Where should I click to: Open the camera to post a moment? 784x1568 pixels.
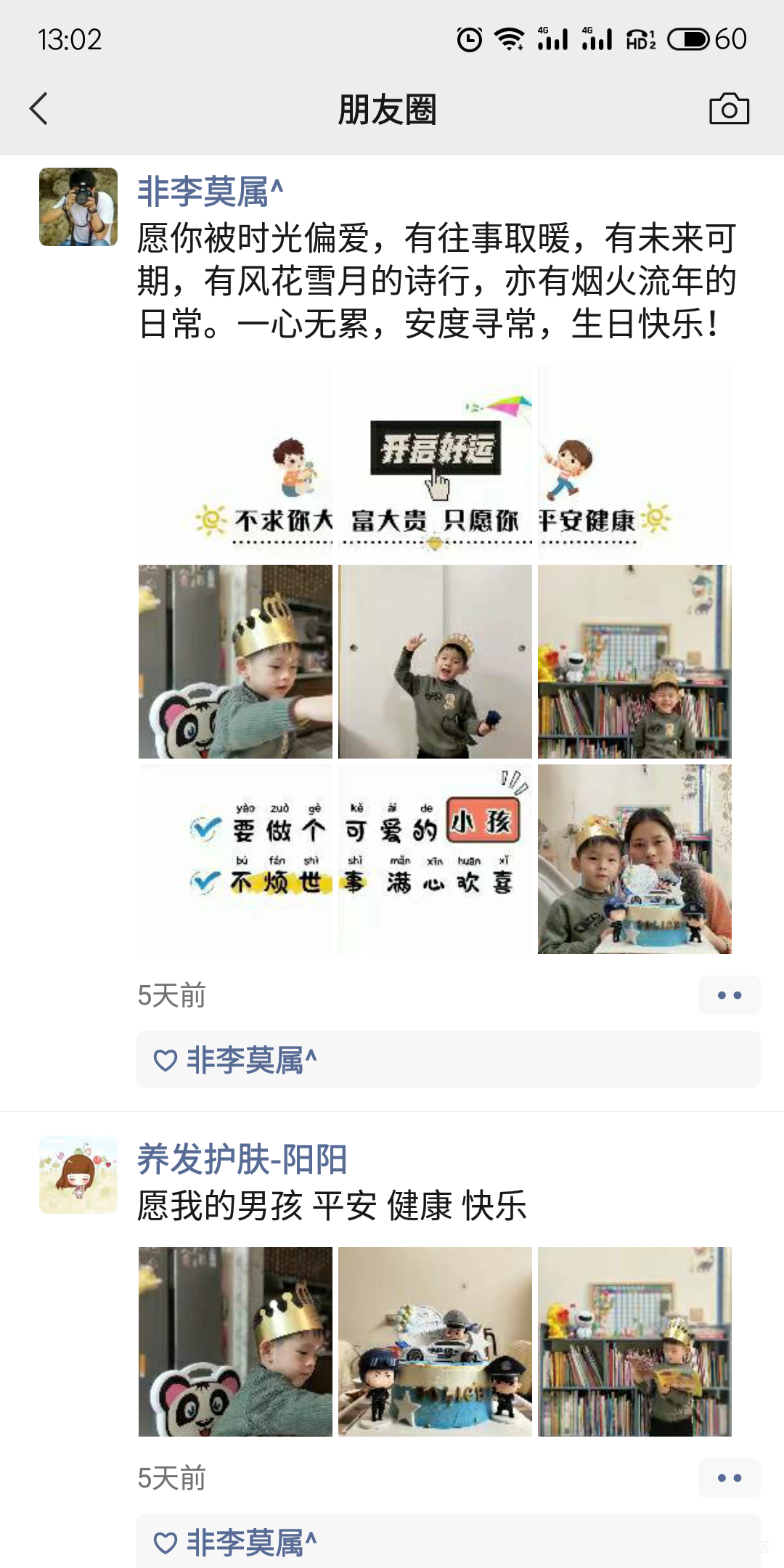pyautogui.click(x=729, y=109)
